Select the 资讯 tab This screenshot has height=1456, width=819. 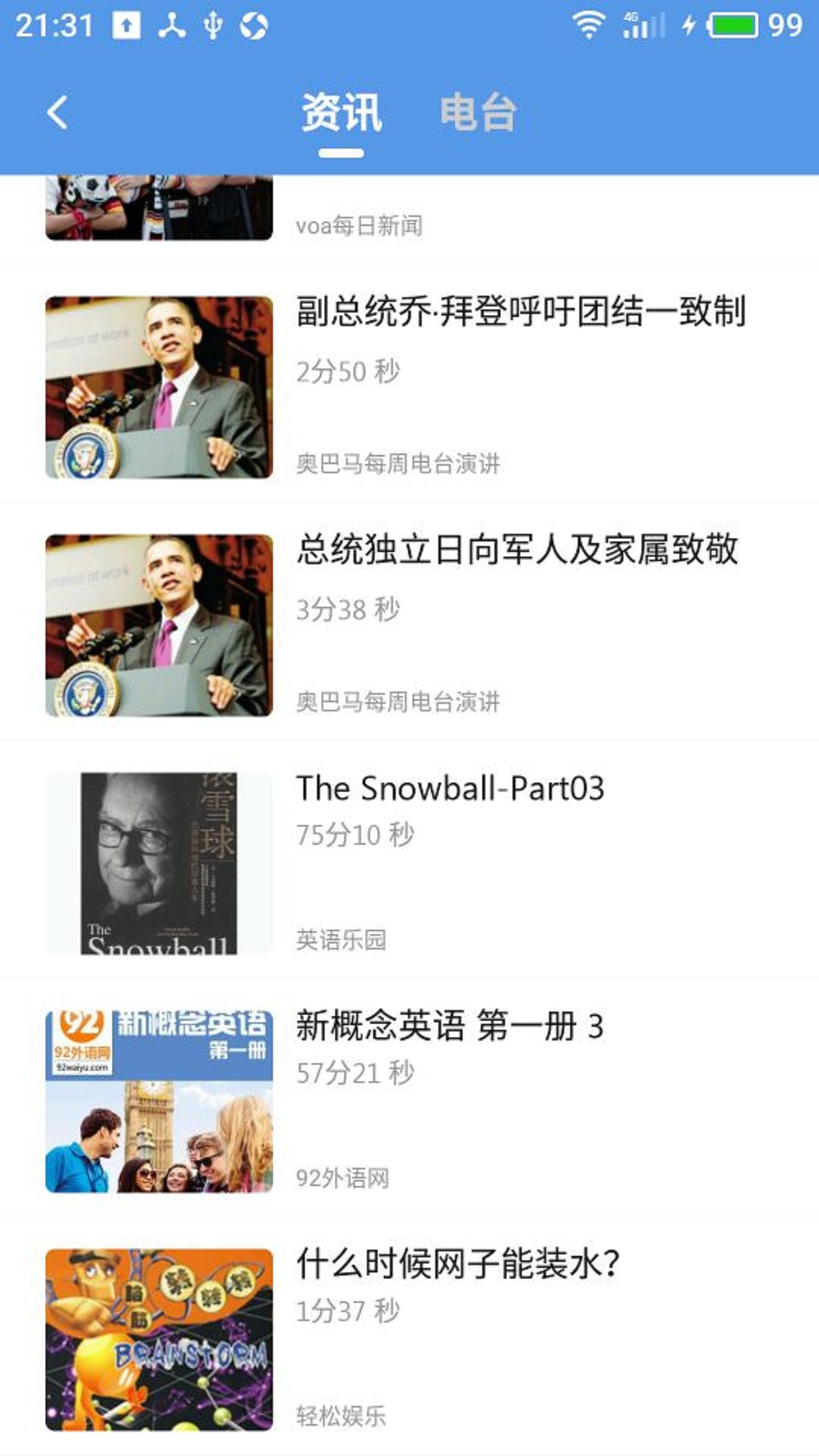pyautogui.click(x=343, y=112)
